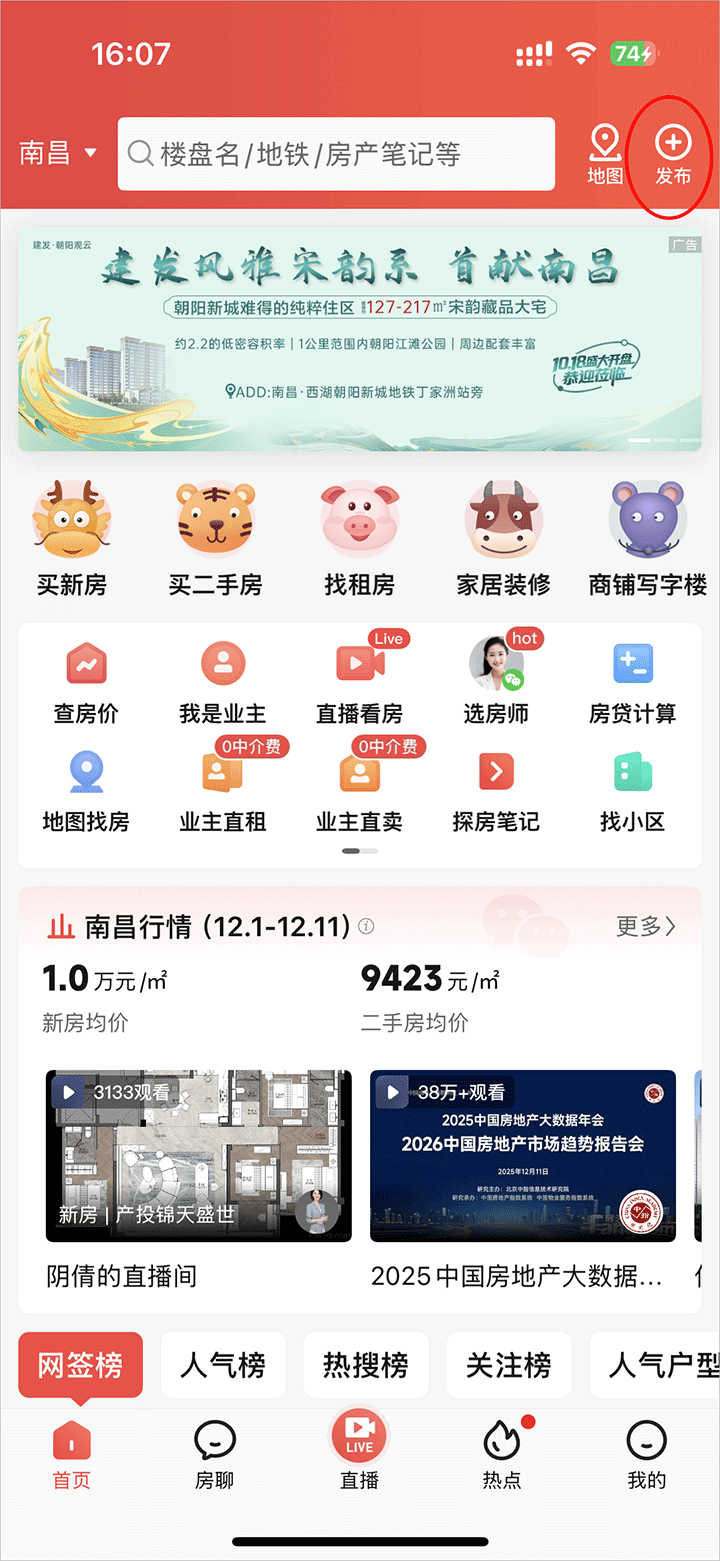Open 查房价 price lookup
The height and width of the screenshot is (1561, 720).
point(86,683)
